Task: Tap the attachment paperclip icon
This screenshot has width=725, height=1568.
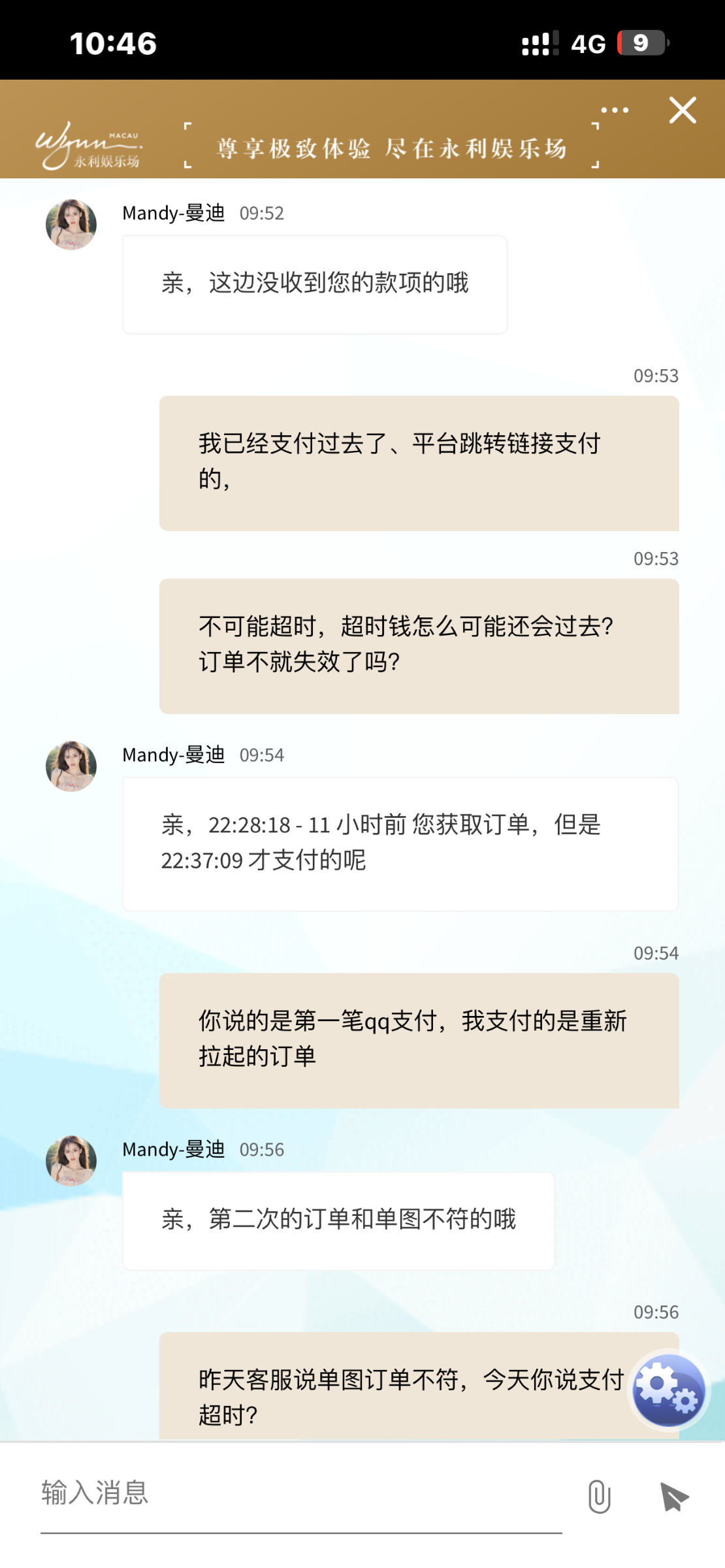Action: click(x=599, y=1495)
